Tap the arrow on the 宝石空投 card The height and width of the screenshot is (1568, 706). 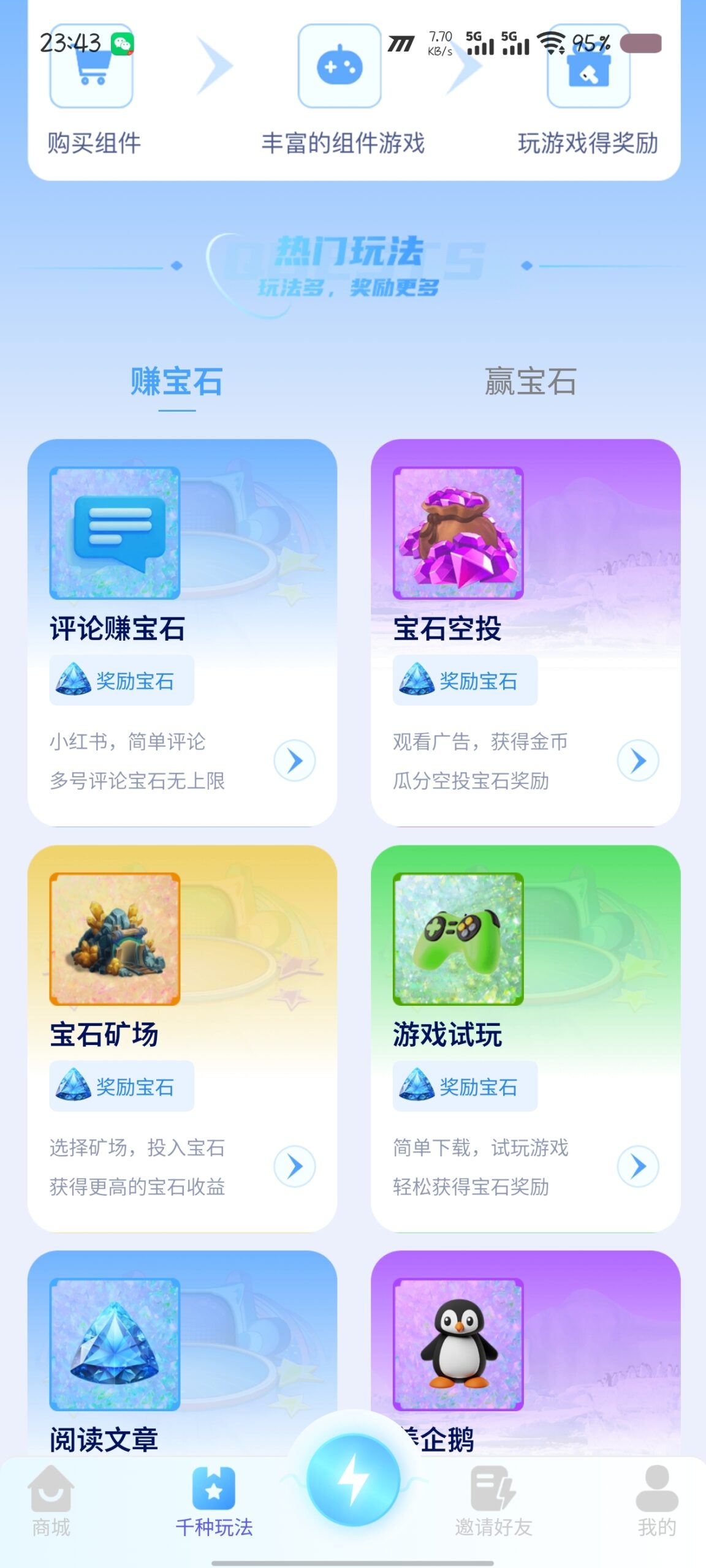(x=638, y=761)
